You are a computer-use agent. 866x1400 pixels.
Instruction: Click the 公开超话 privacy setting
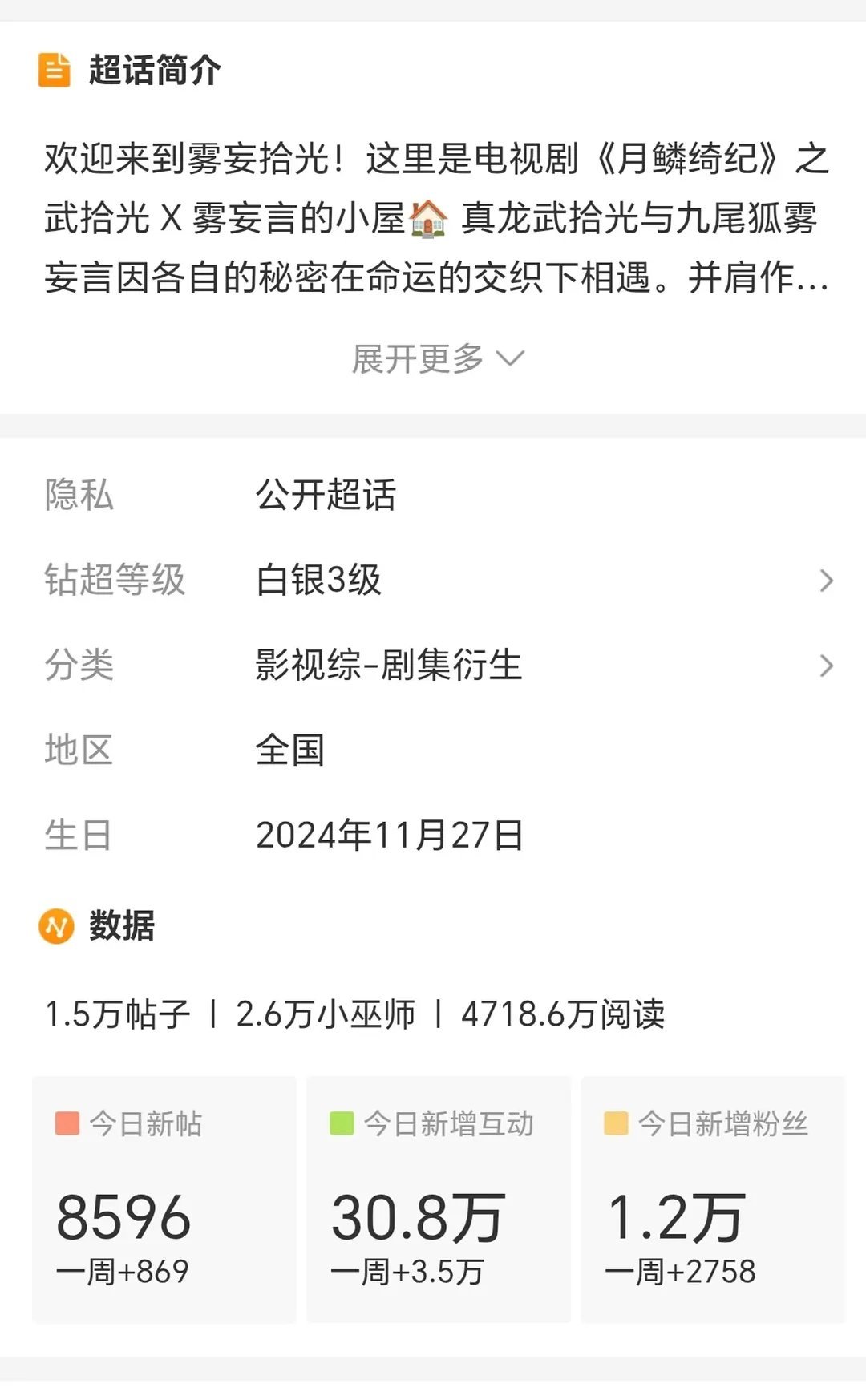[x=327, y=496]
